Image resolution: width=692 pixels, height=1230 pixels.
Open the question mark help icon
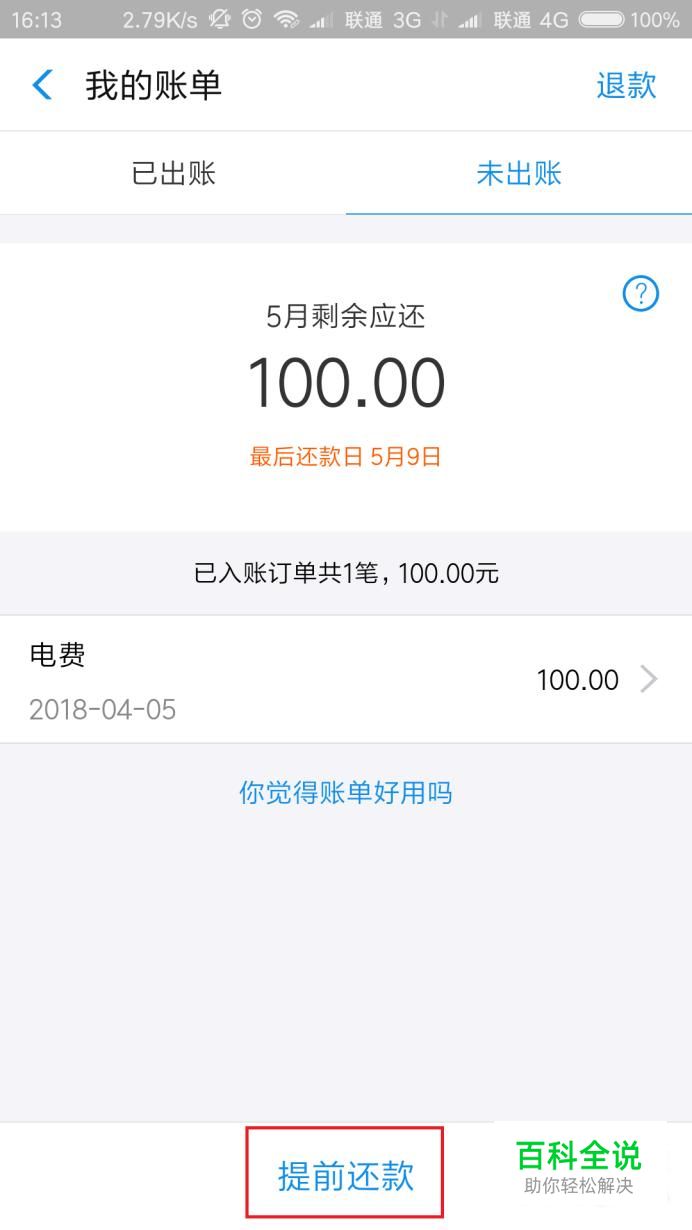click(x=641, y=294)
